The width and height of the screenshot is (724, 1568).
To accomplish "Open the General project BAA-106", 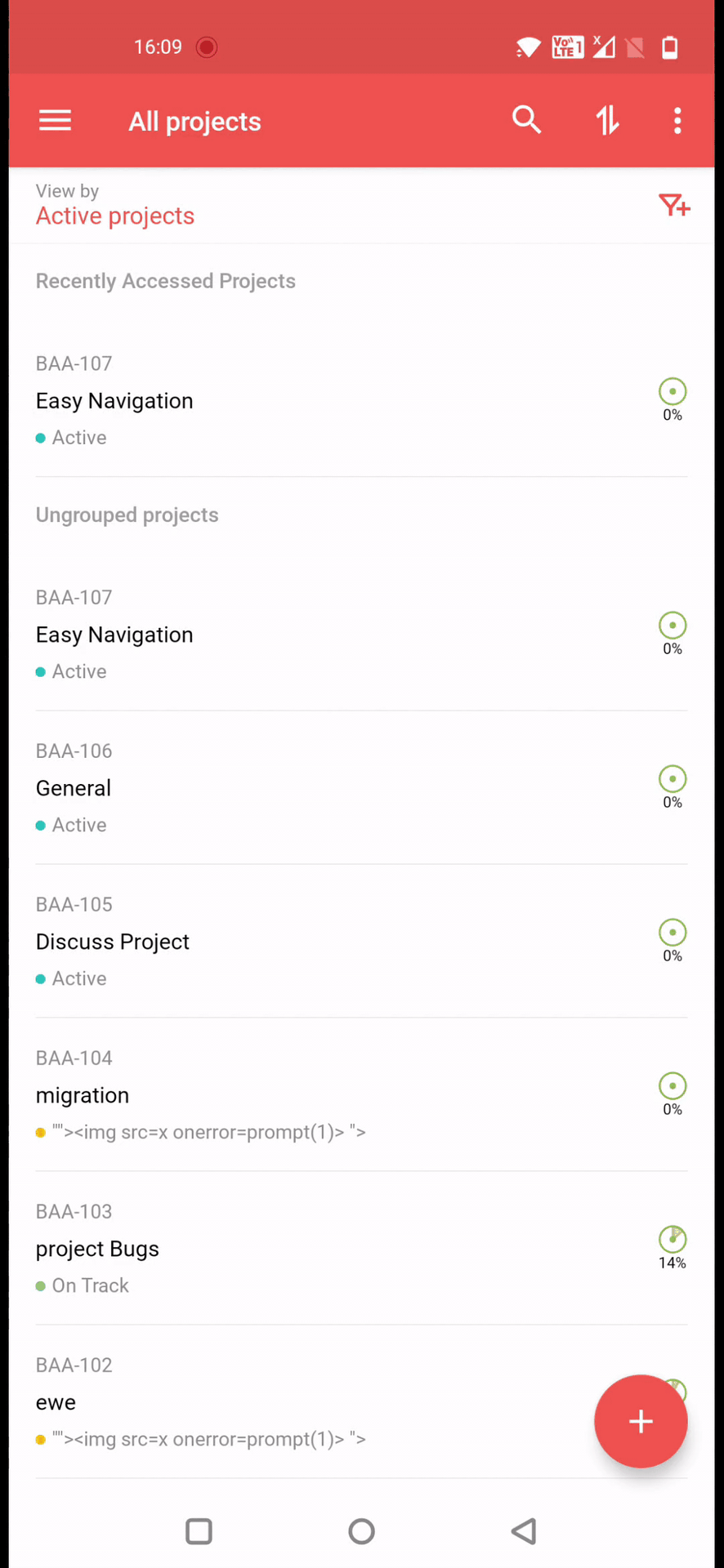I will click(74, 788).
